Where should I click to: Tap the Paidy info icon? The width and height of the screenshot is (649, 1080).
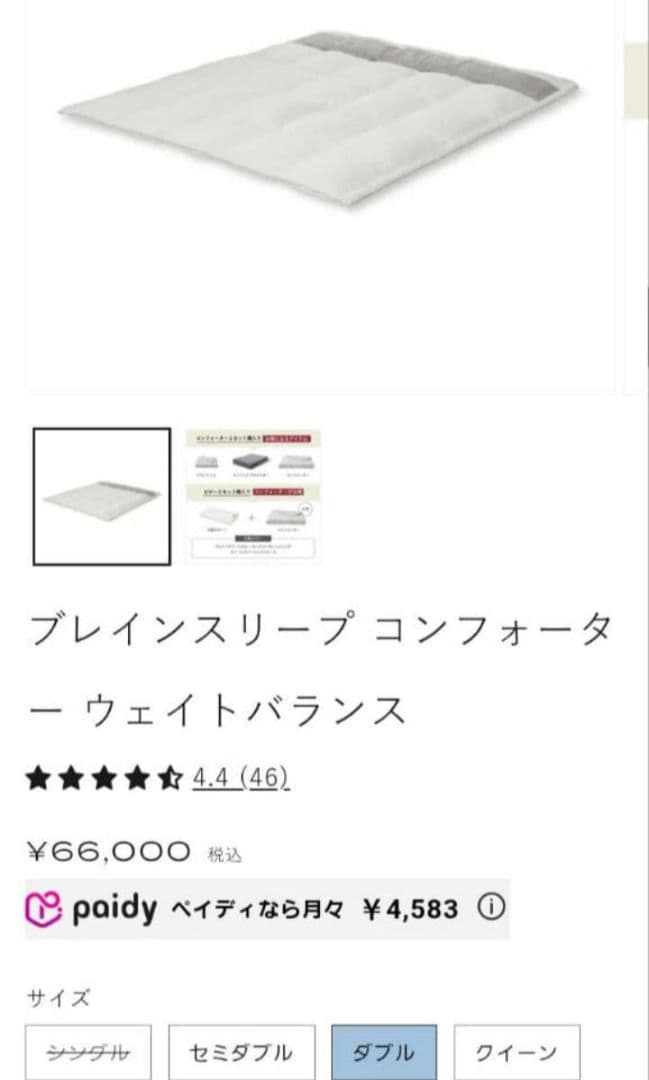coord(490,907)
